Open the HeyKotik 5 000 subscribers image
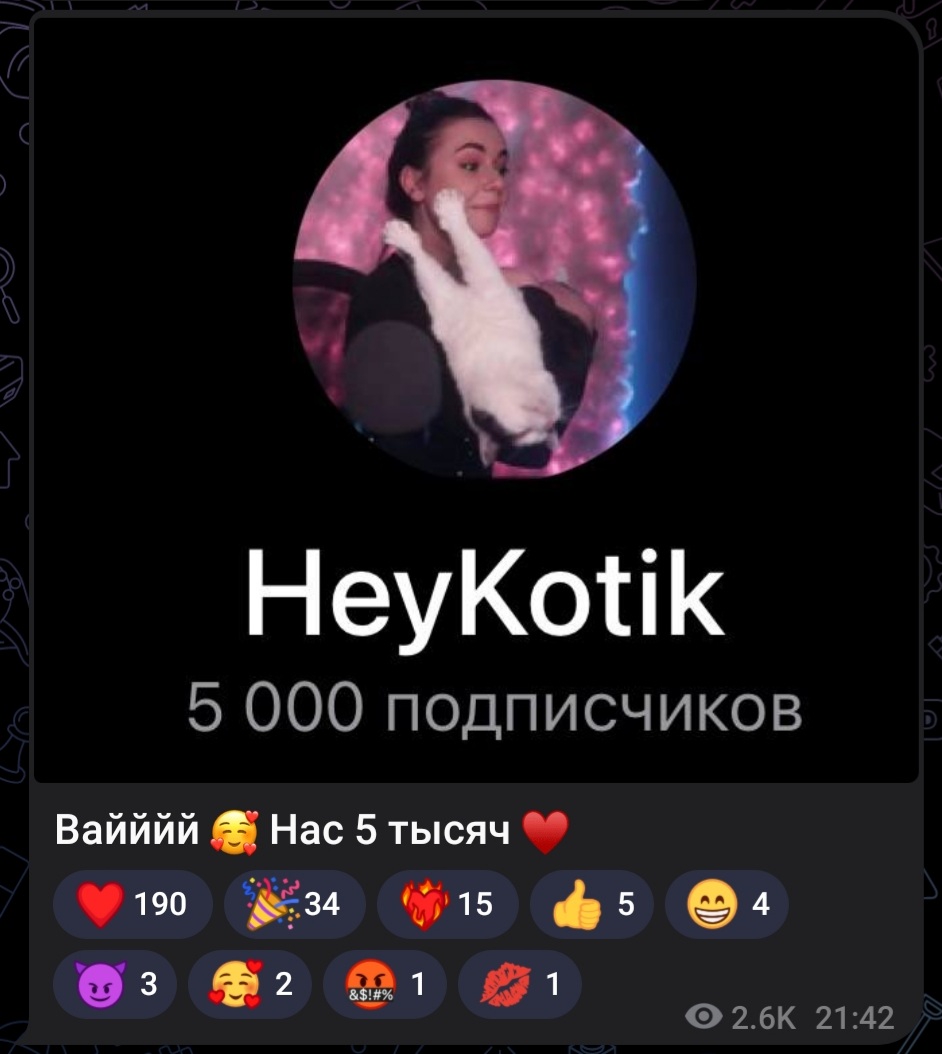Viewport: 942px width, 1054px height. pyautogui.click(x=476, y=400)
